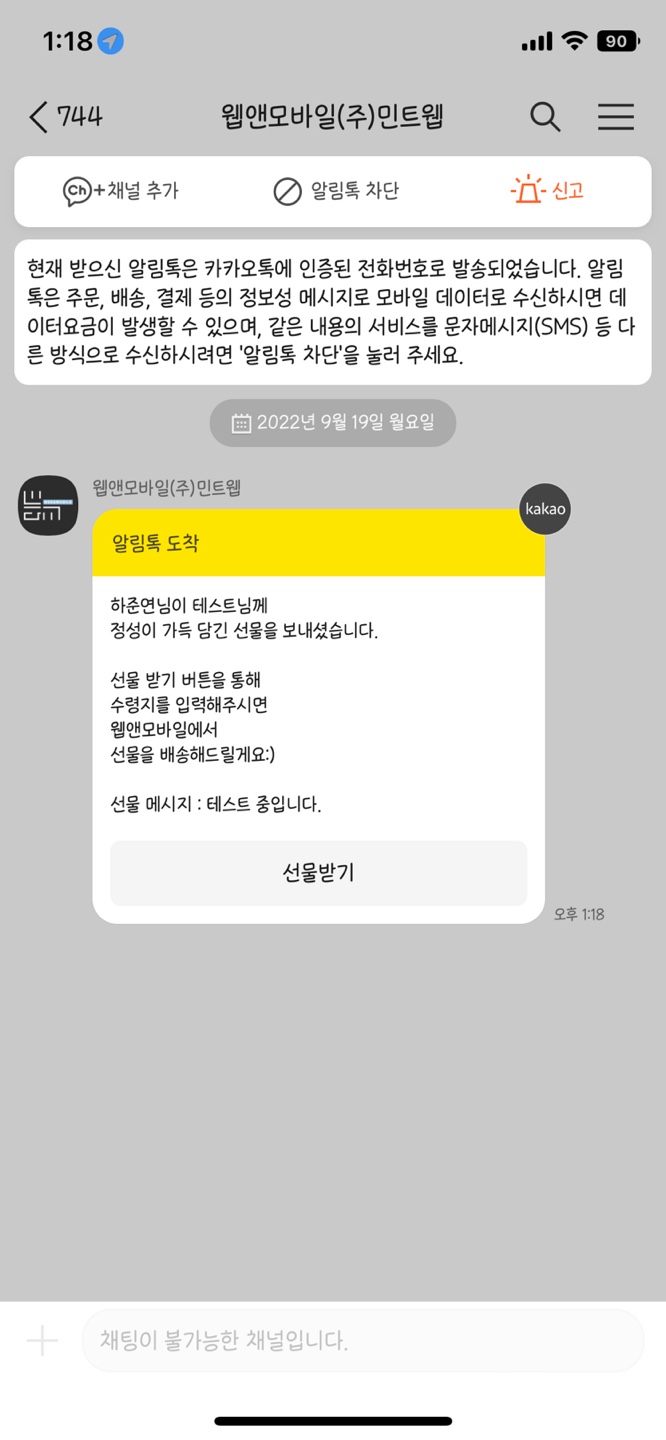
Task: Tap the 선물받기 button
Action: click(318, 873)
